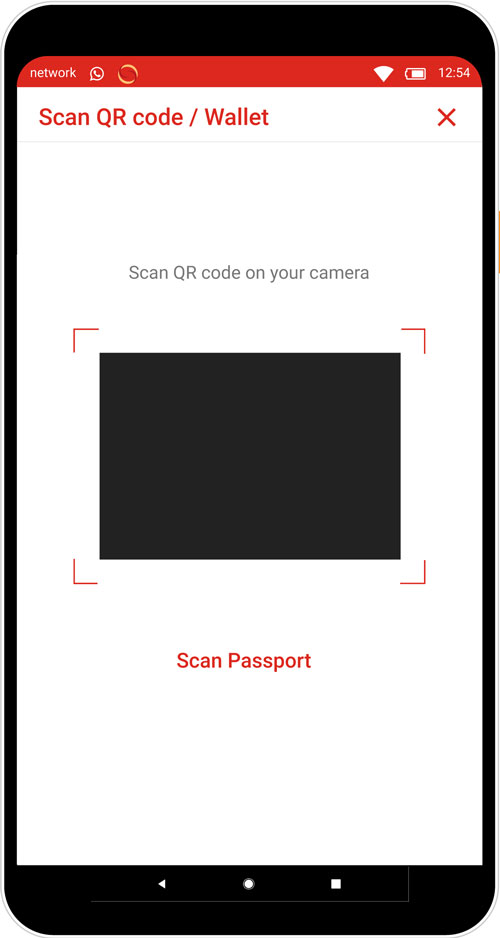The image size is (500, 938).
Task: Go back using the system back button
Action: 161,884
